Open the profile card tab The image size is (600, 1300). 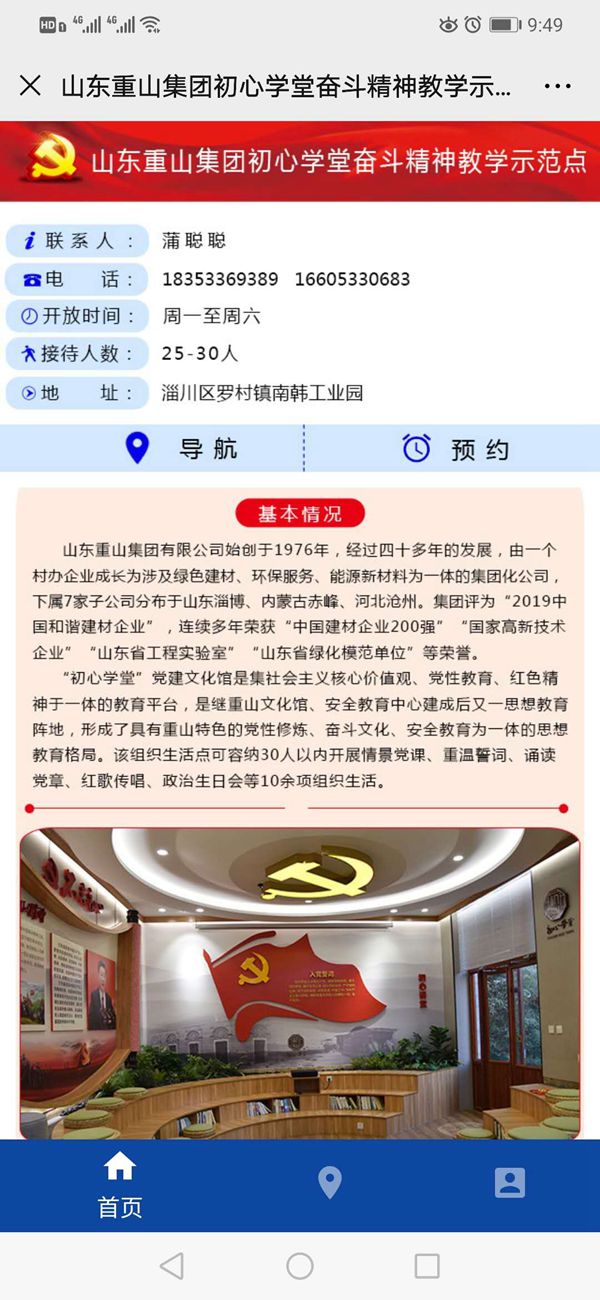(509, 1183)
